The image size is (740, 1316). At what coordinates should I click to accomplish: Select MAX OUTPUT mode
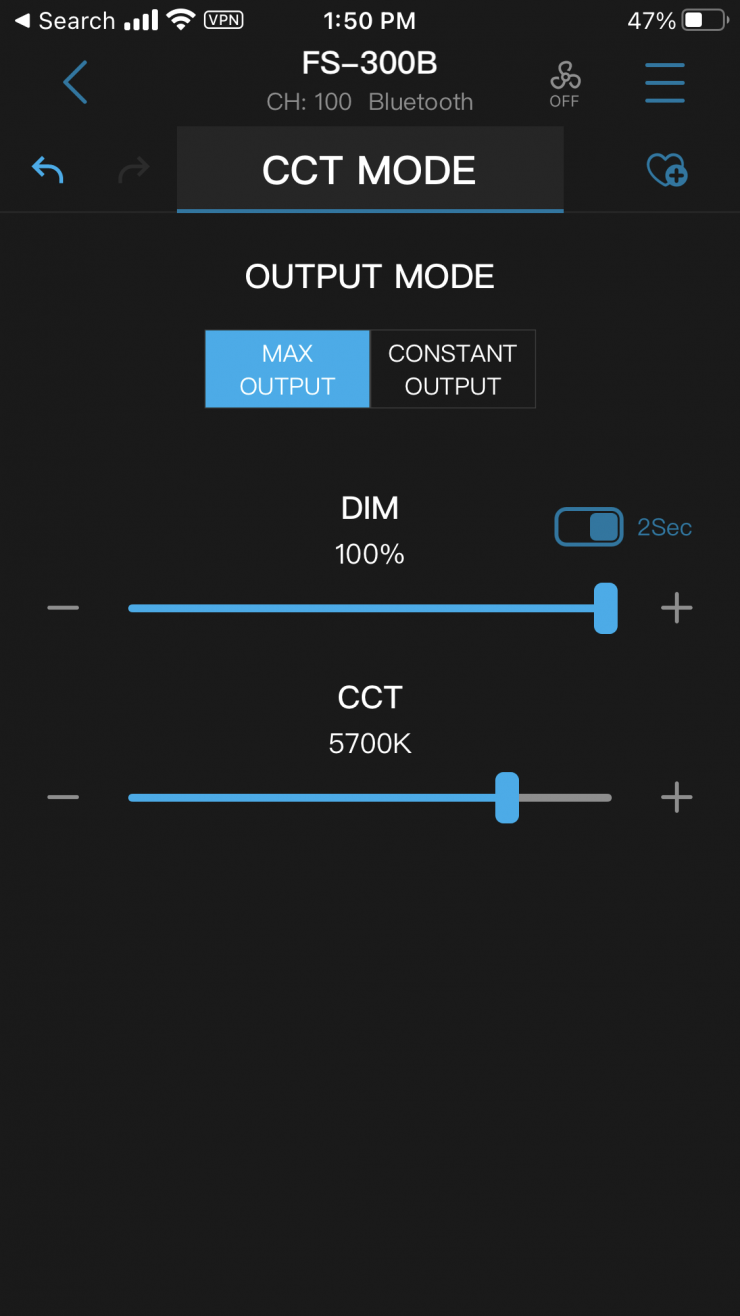coord(287,369)
